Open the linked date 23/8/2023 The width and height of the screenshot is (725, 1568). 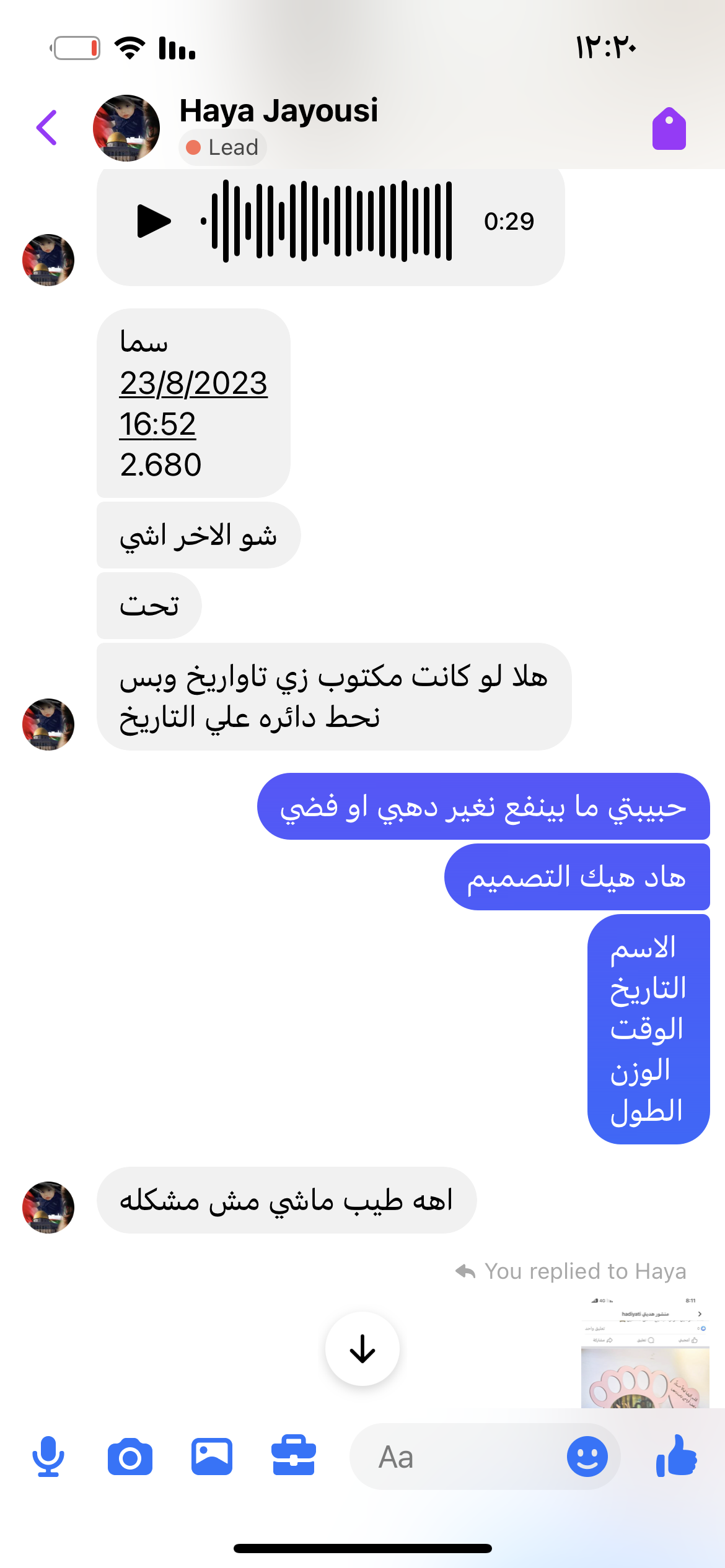pyautogui.click(x=193, y=383)
